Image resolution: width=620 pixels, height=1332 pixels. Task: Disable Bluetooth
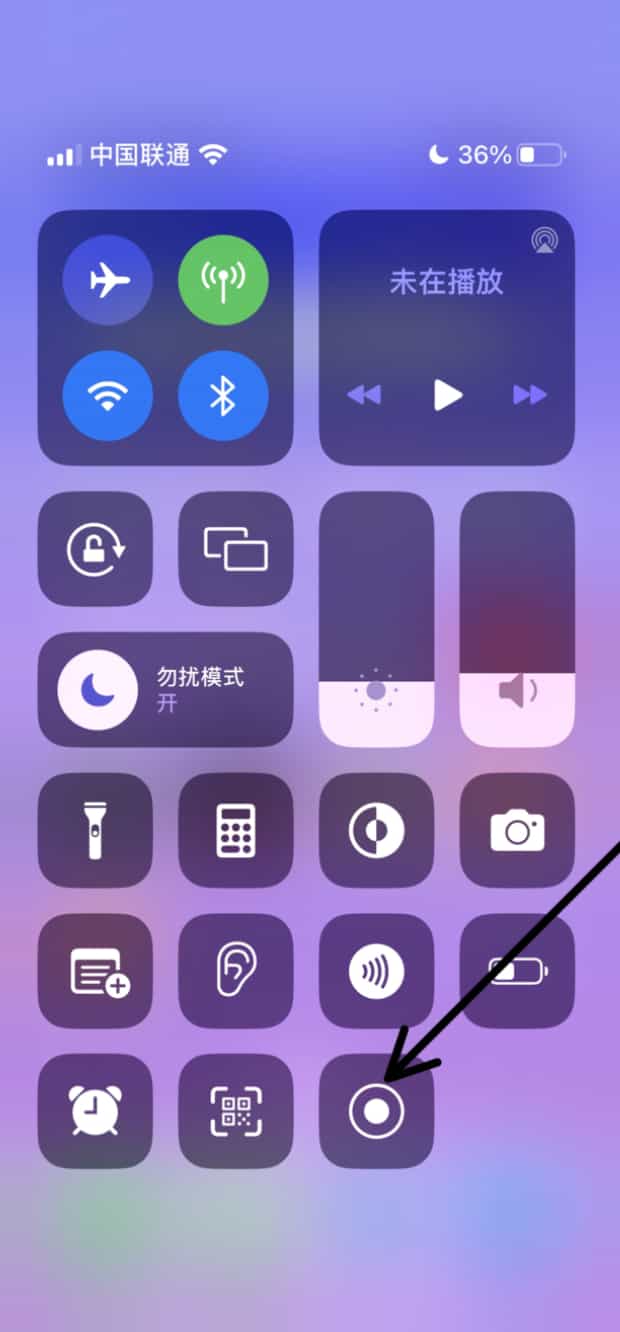click(x=223, y=397)
